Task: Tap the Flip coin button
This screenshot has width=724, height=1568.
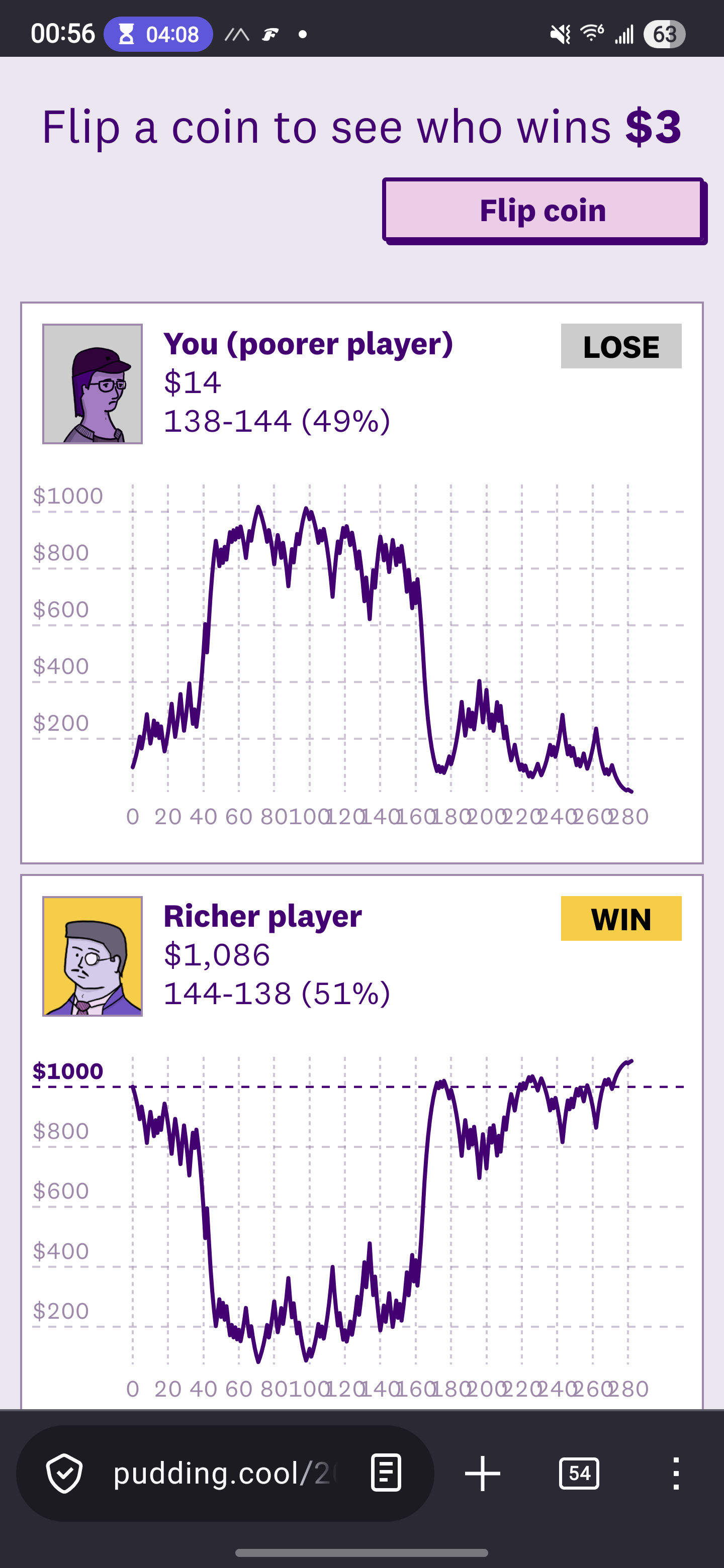Action: point(542,211)
